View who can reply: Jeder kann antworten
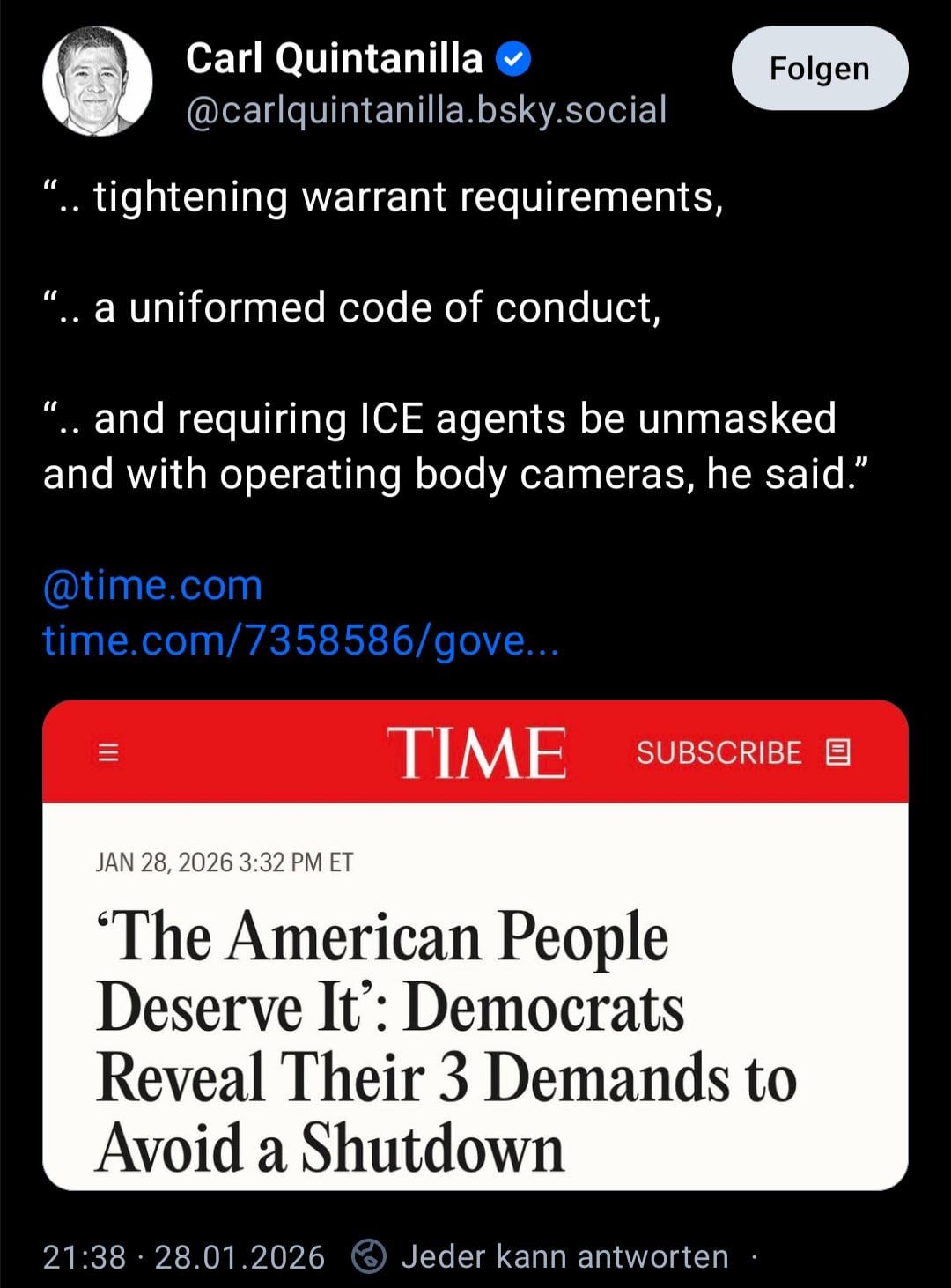 543,1256
